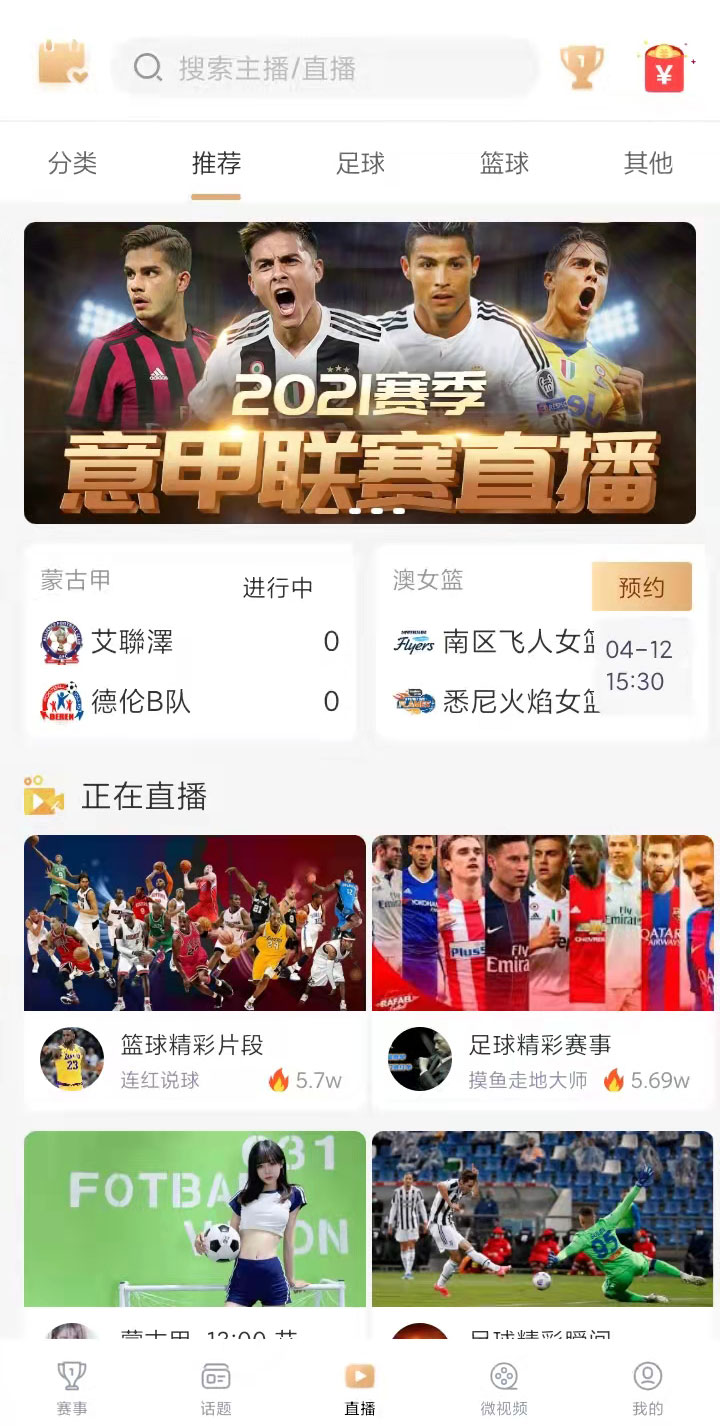Reserve the 澳女篮 match with 预约
This screenshot has width=720, height=1426.
click(641, 586)
